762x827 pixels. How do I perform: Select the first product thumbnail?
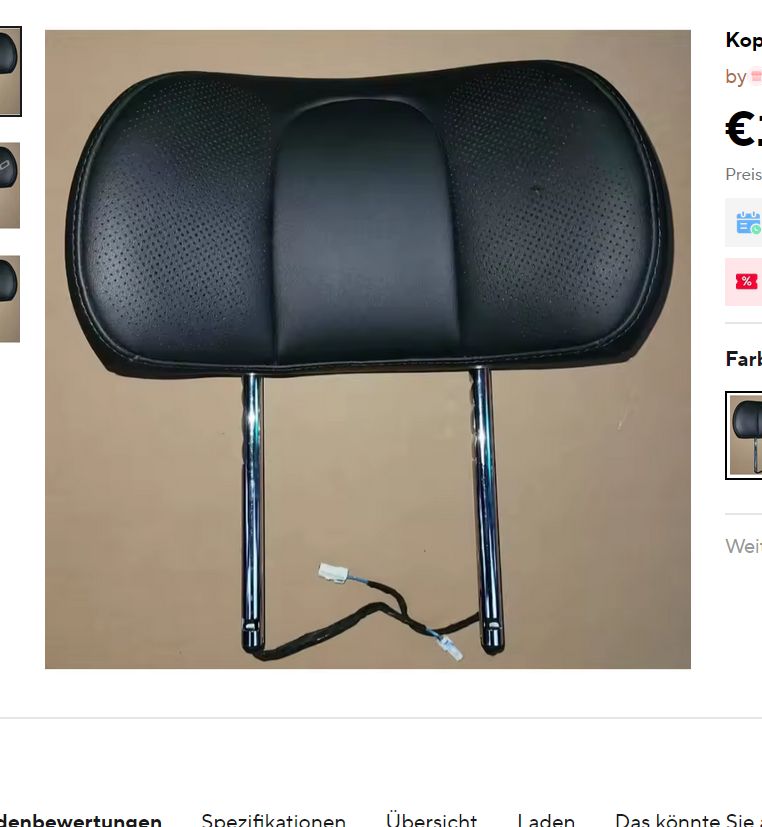click(9, 71)
